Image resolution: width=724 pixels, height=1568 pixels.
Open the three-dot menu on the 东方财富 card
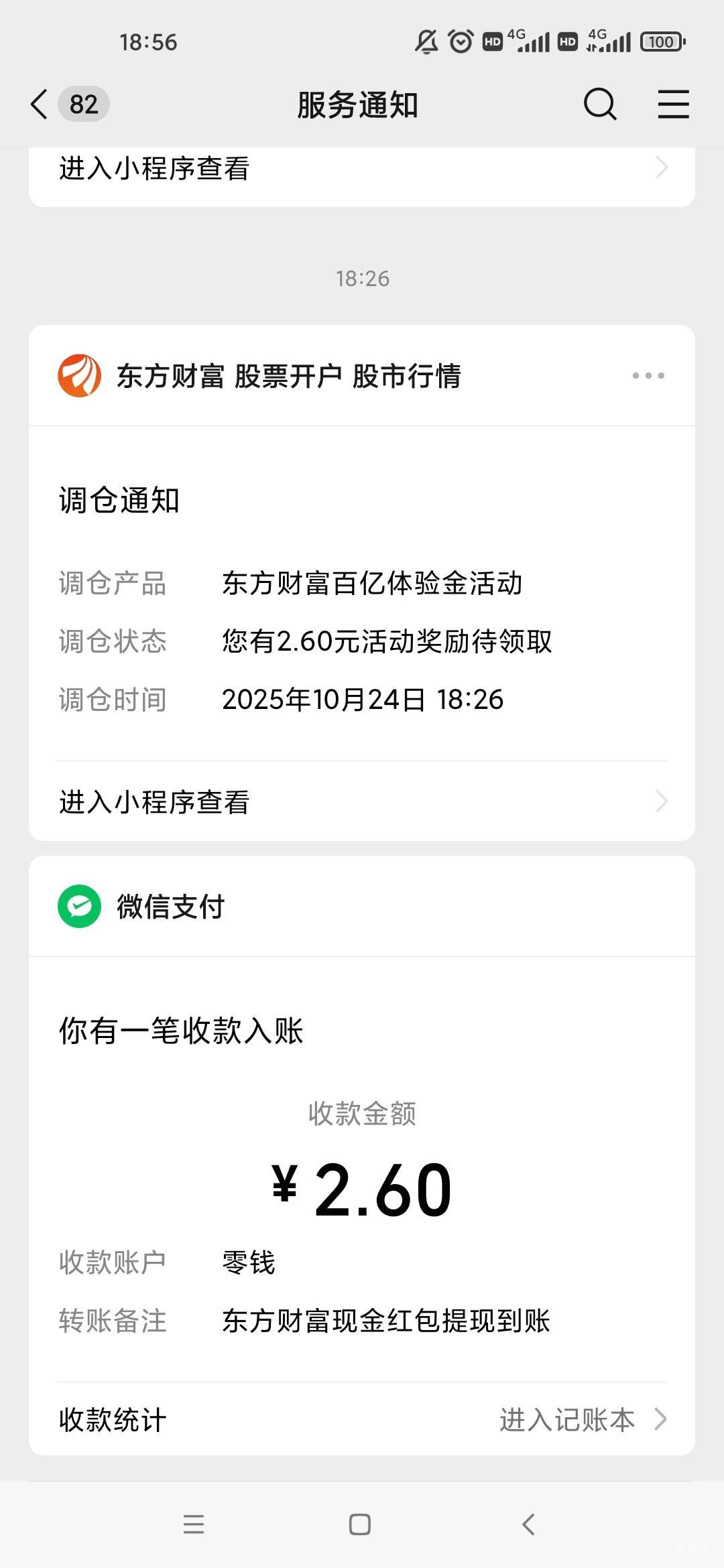click(x=648, y=375)
